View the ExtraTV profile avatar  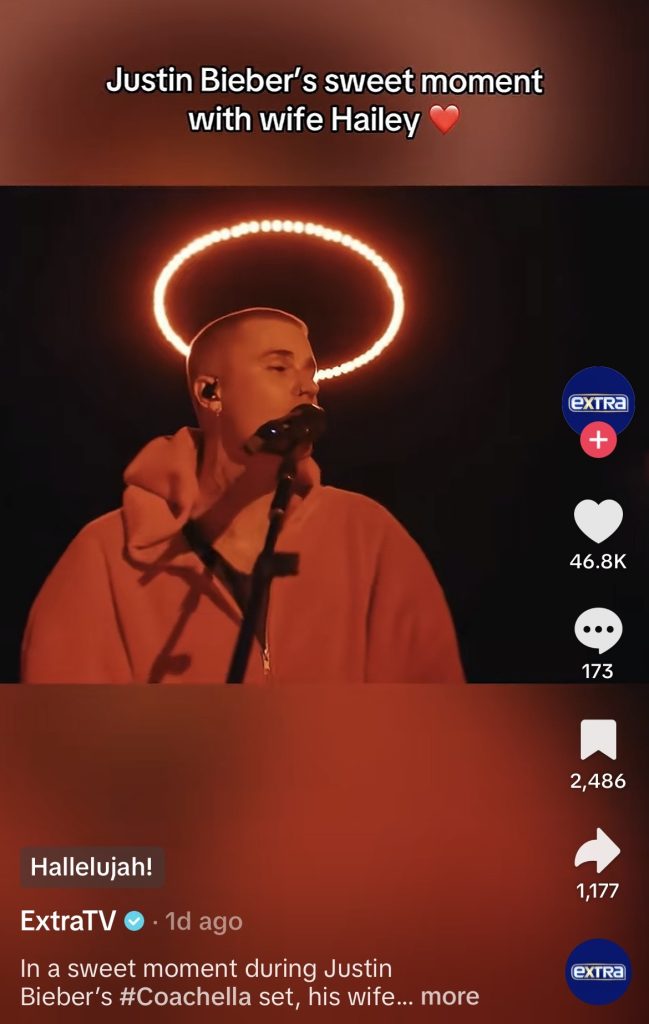tap(598, 402)
